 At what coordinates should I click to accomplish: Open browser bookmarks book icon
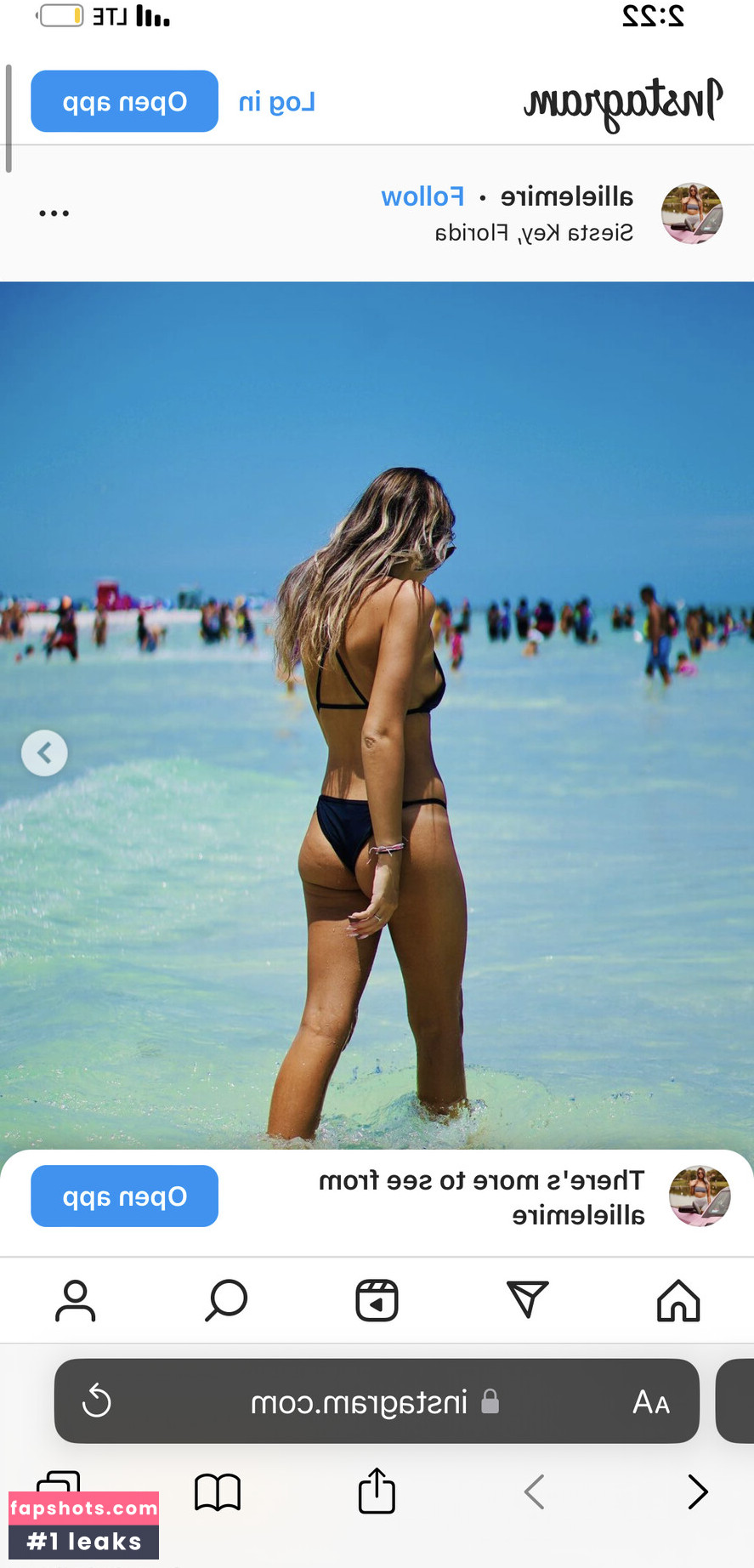click(x=218, y=1492)
